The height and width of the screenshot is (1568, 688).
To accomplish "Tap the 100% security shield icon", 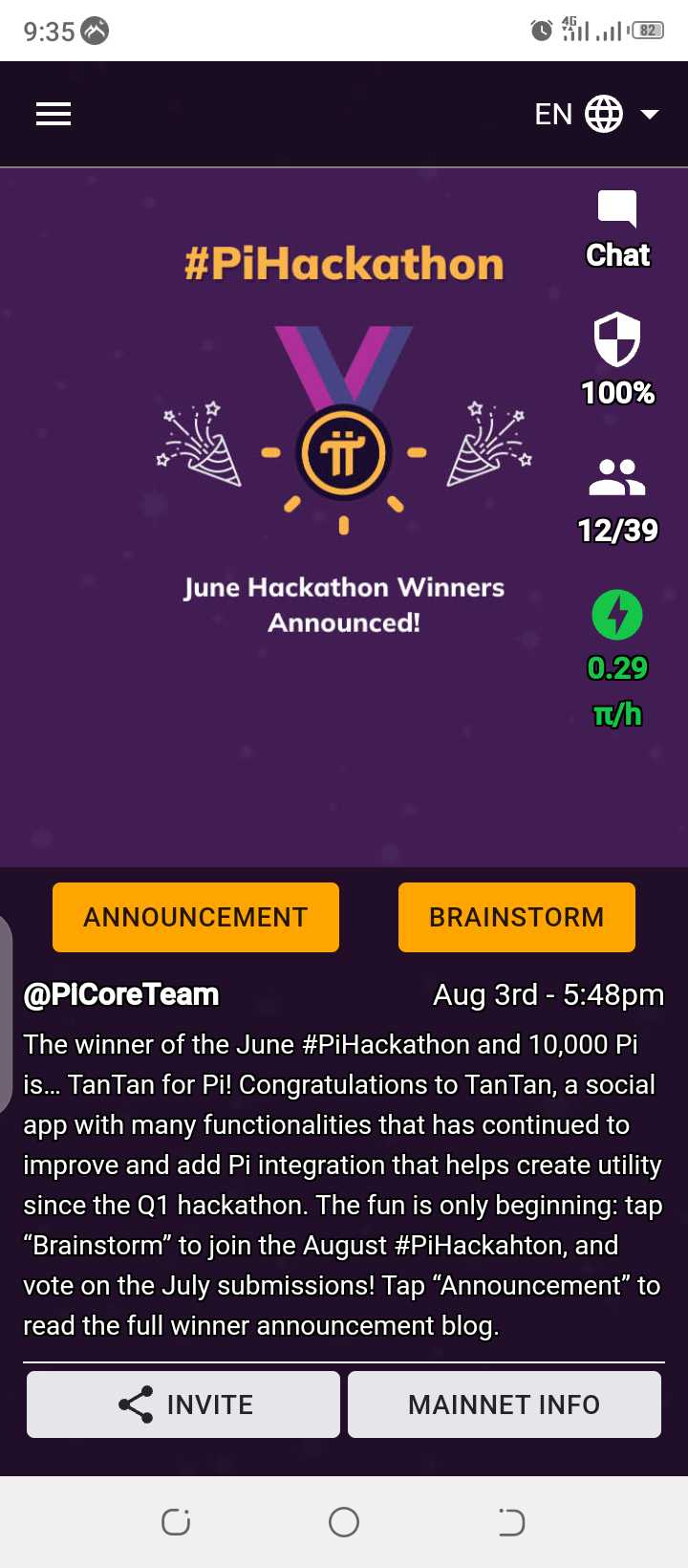I will click(x=617, y=339).
